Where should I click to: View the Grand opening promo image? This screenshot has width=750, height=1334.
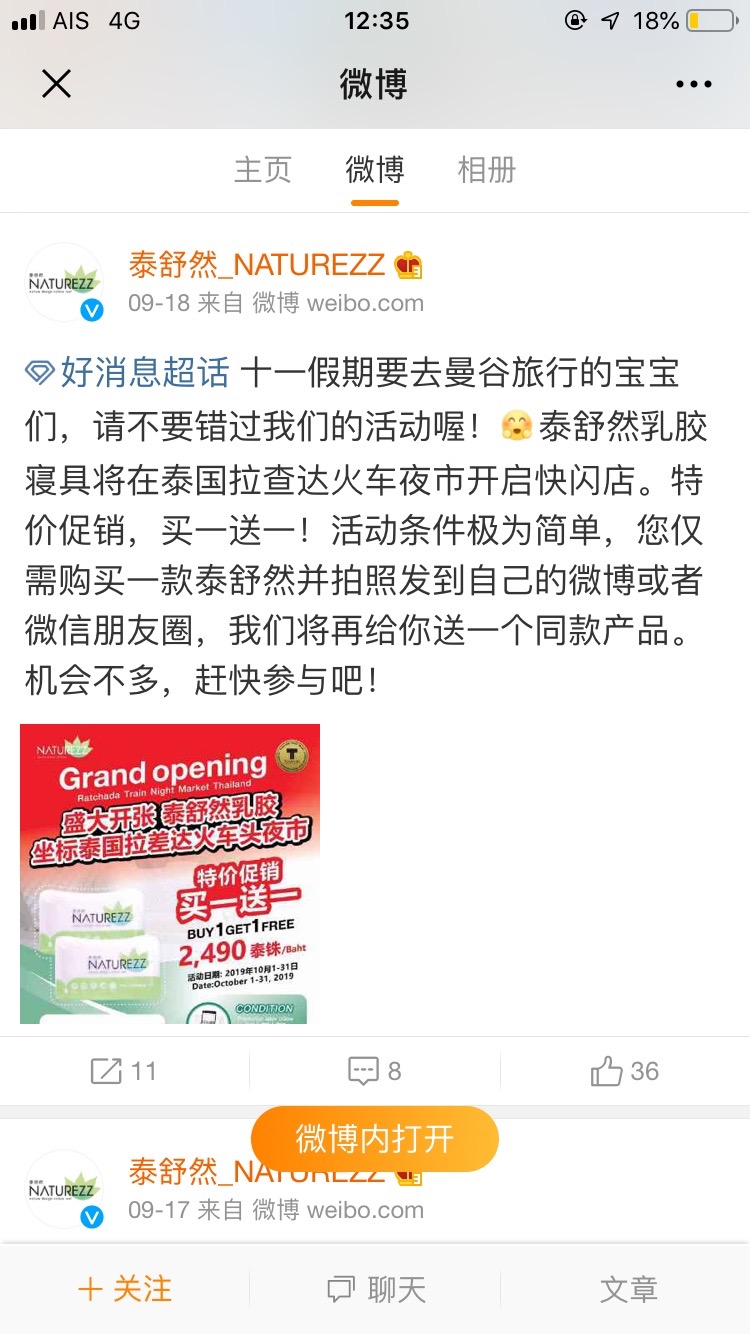(170, 873)
